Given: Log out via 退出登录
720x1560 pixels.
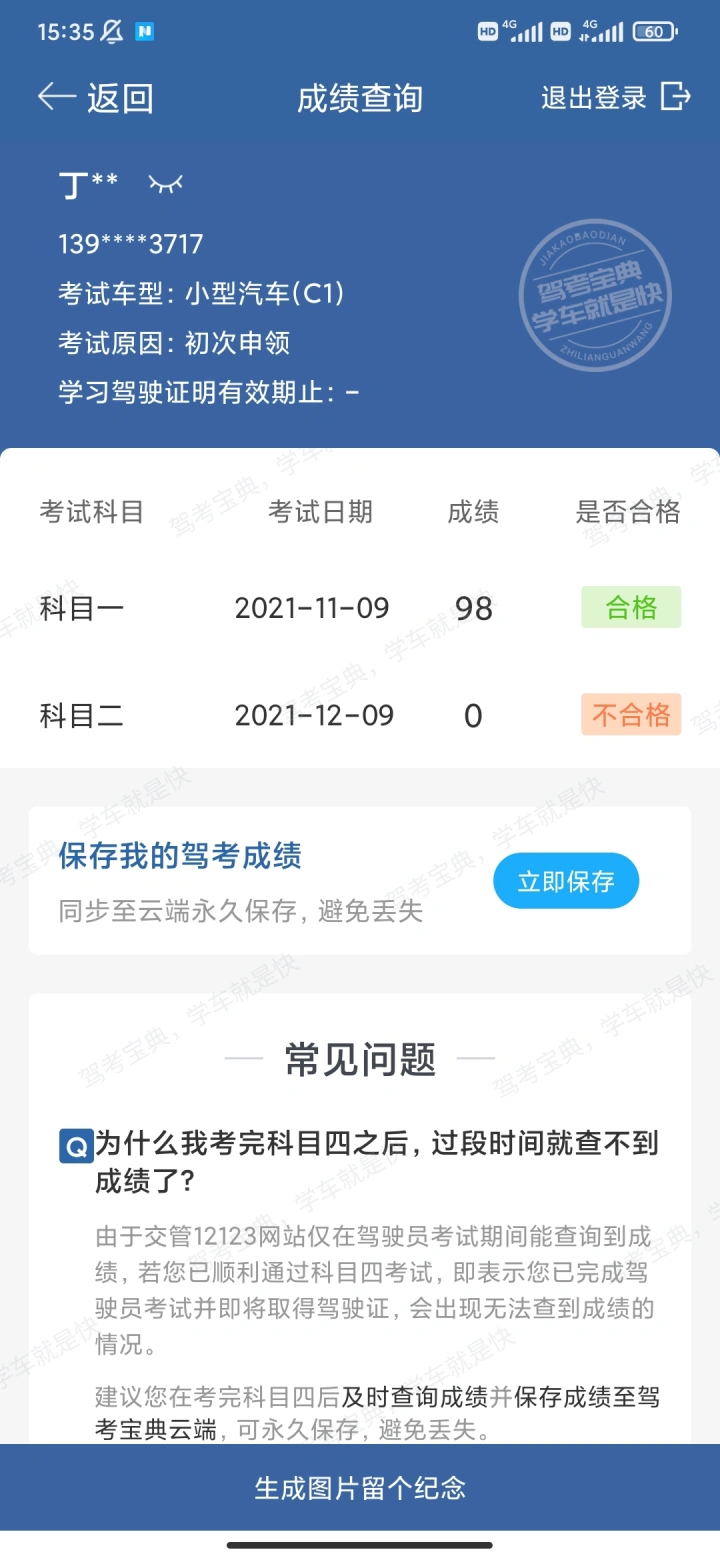Looking at the screenshot, I should coord(615,97).
